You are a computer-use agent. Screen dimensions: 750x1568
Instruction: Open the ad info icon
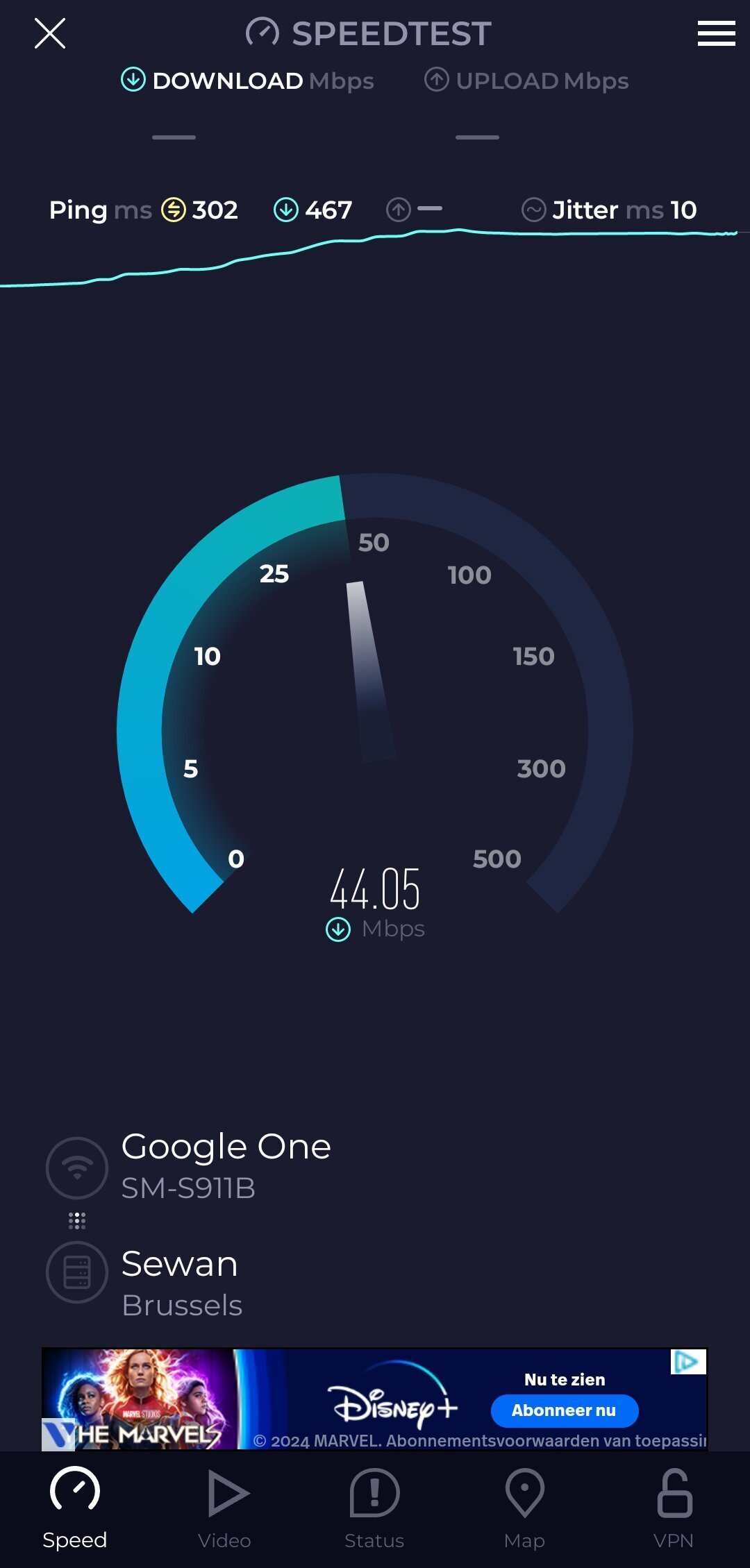687,1362
